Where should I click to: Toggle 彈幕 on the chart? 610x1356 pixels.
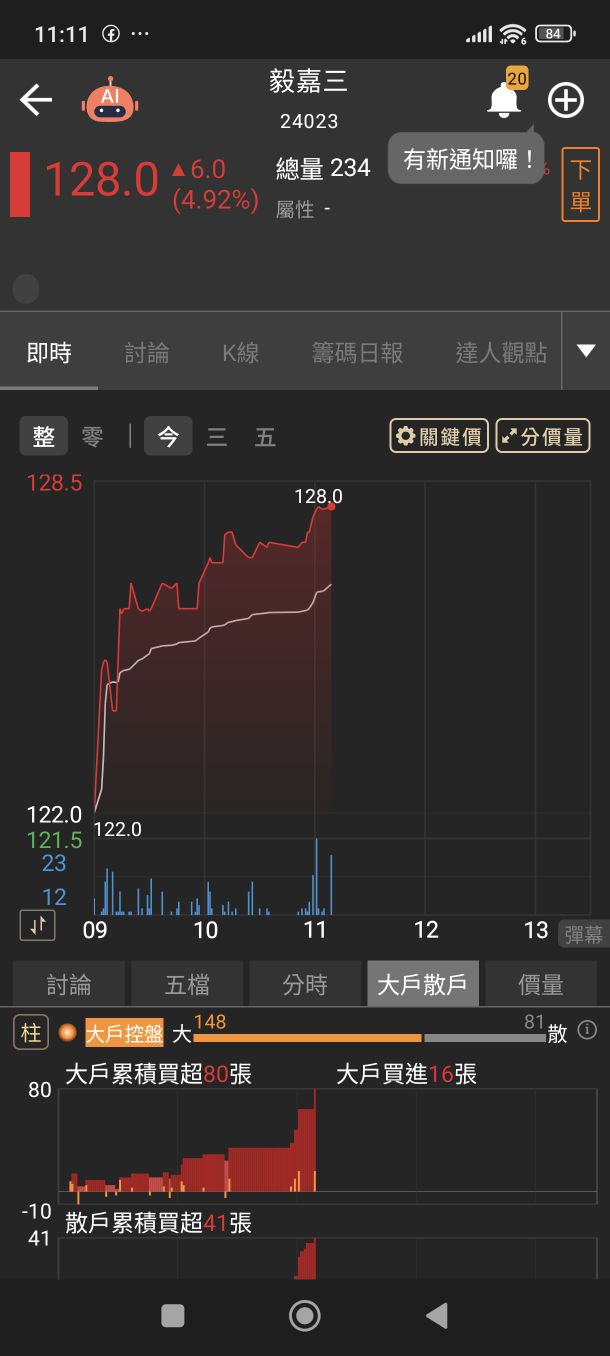(584, 934)
